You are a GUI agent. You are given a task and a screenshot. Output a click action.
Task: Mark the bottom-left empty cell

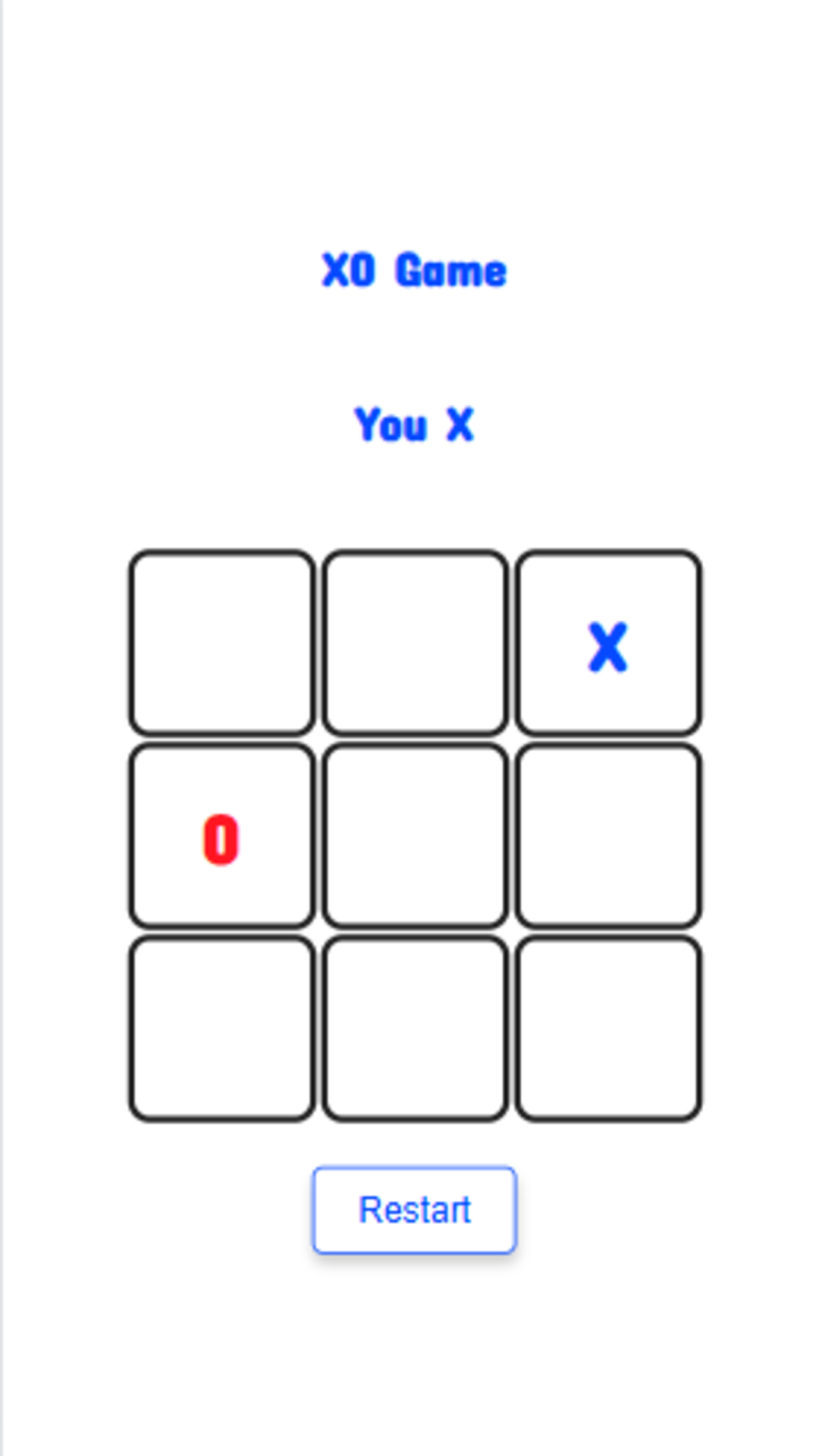click(x=221, y=1029)
